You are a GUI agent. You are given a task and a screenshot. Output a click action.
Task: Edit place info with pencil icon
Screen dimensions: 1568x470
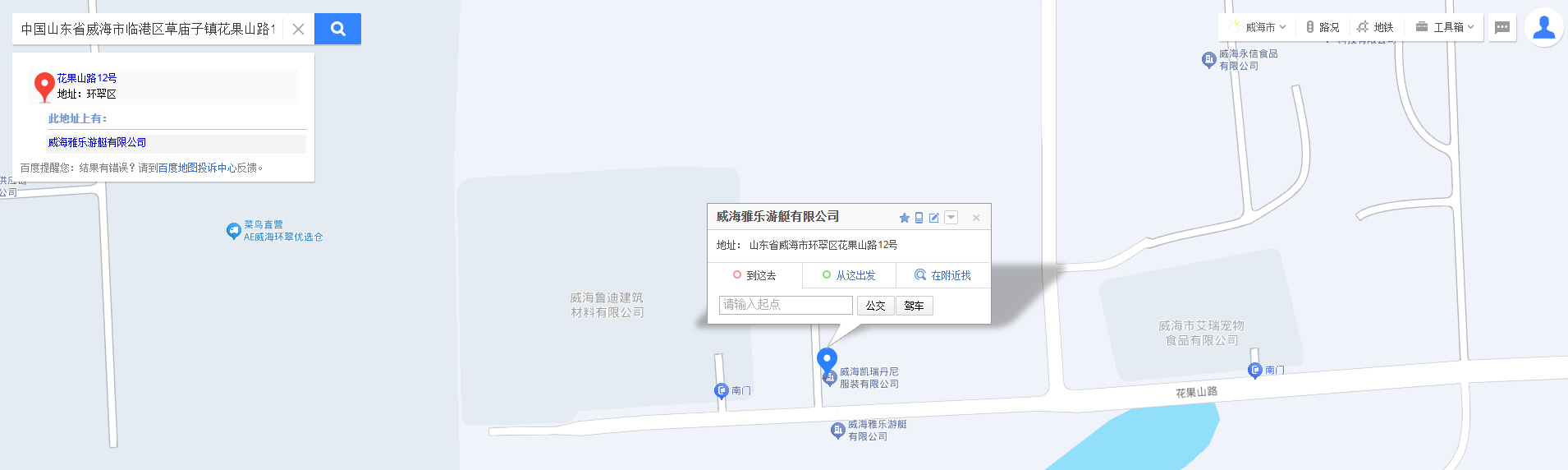934,218
